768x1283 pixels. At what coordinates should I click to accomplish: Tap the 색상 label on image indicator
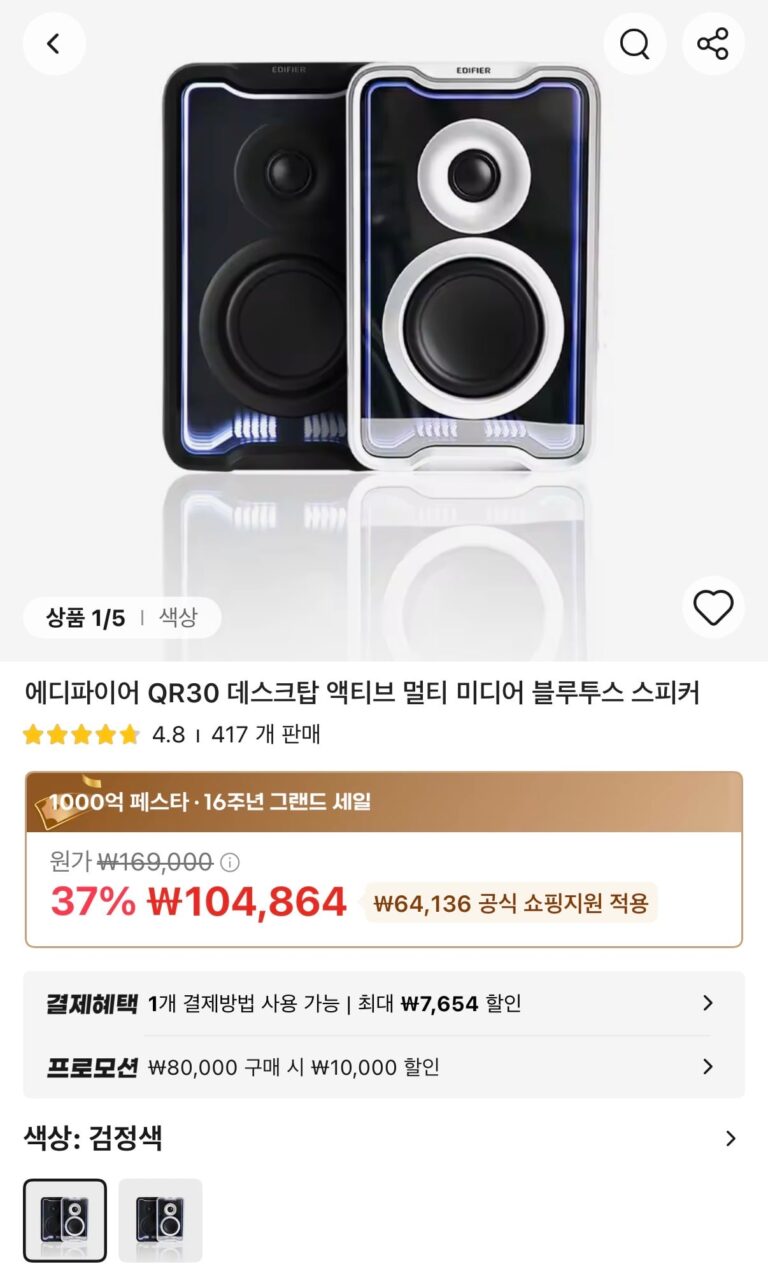pyautogui.click(x=178, y=618)
